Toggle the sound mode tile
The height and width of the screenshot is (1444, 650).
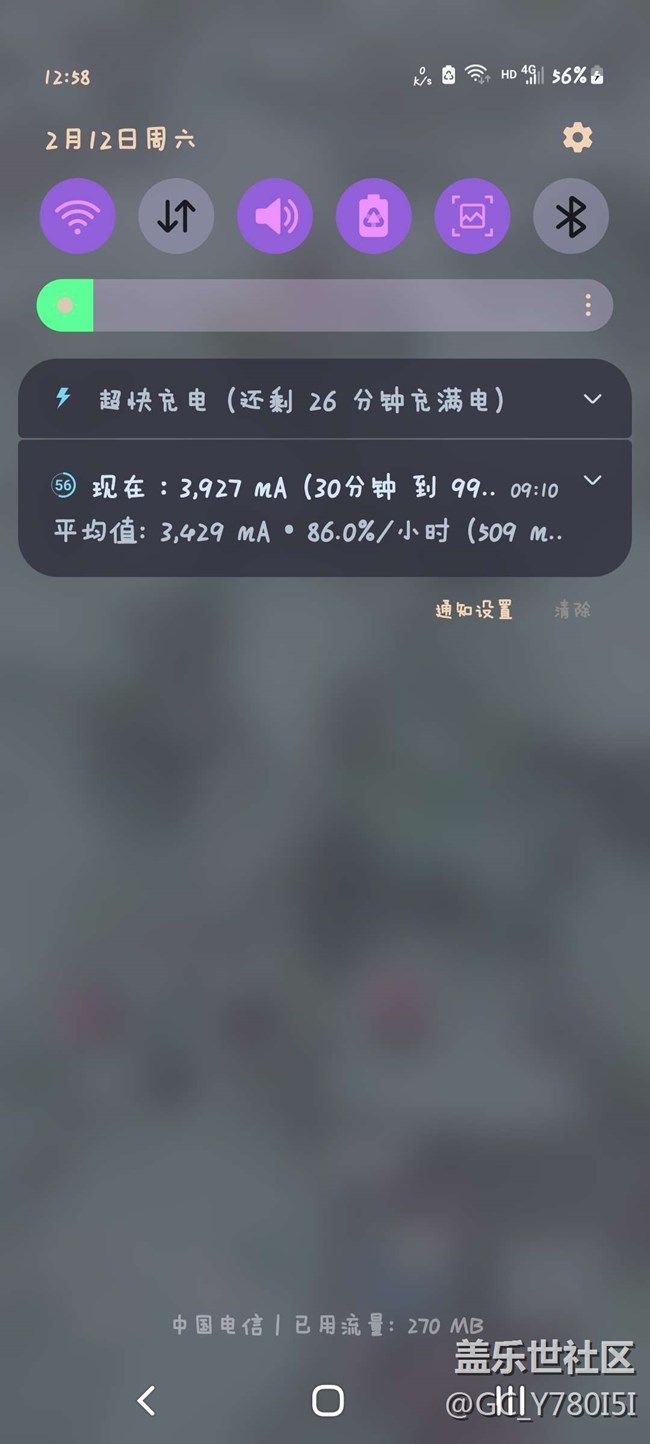[274, 216]
